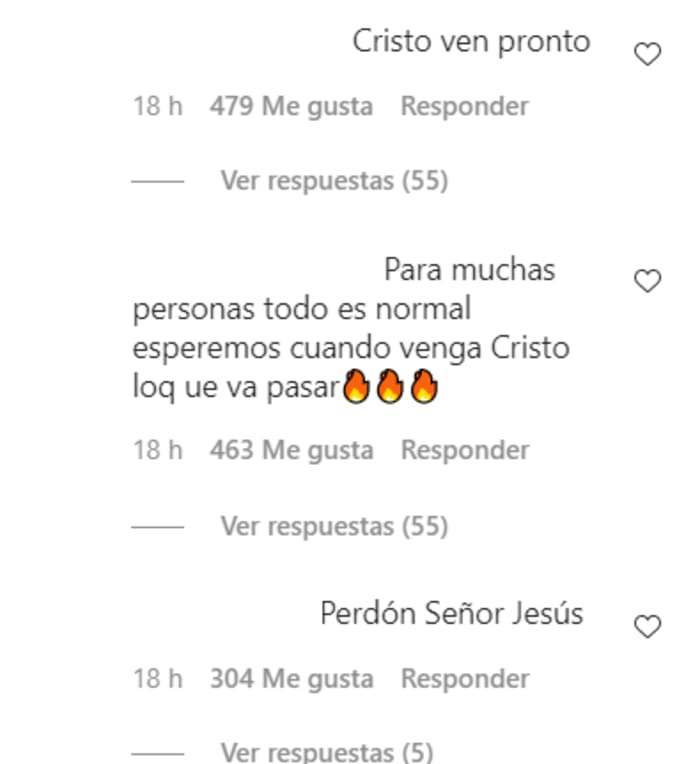Like the 'Perdón Señor Jesús' comment
Screen dimensions: 700x764
coord(648,627)
